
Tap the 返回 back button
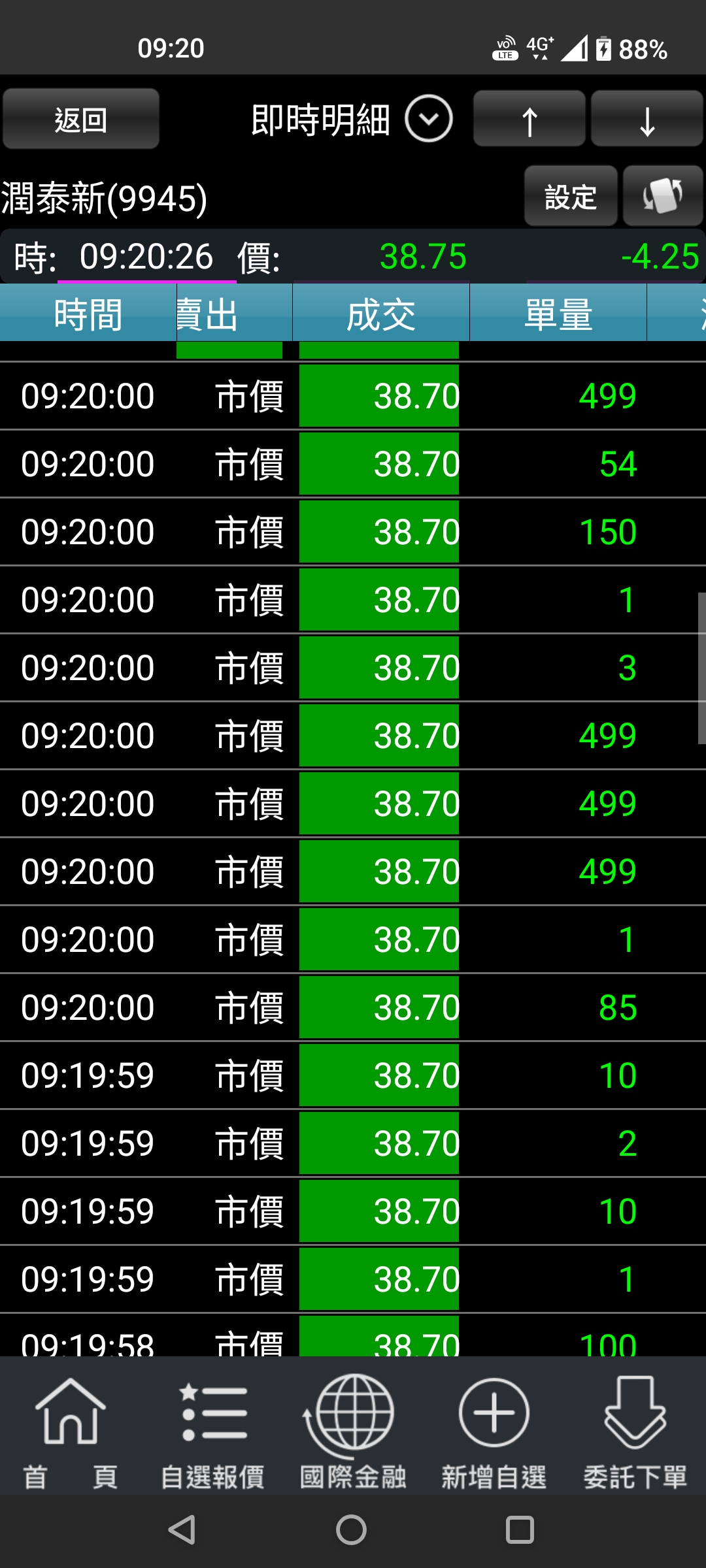click(x=81, y=120)
